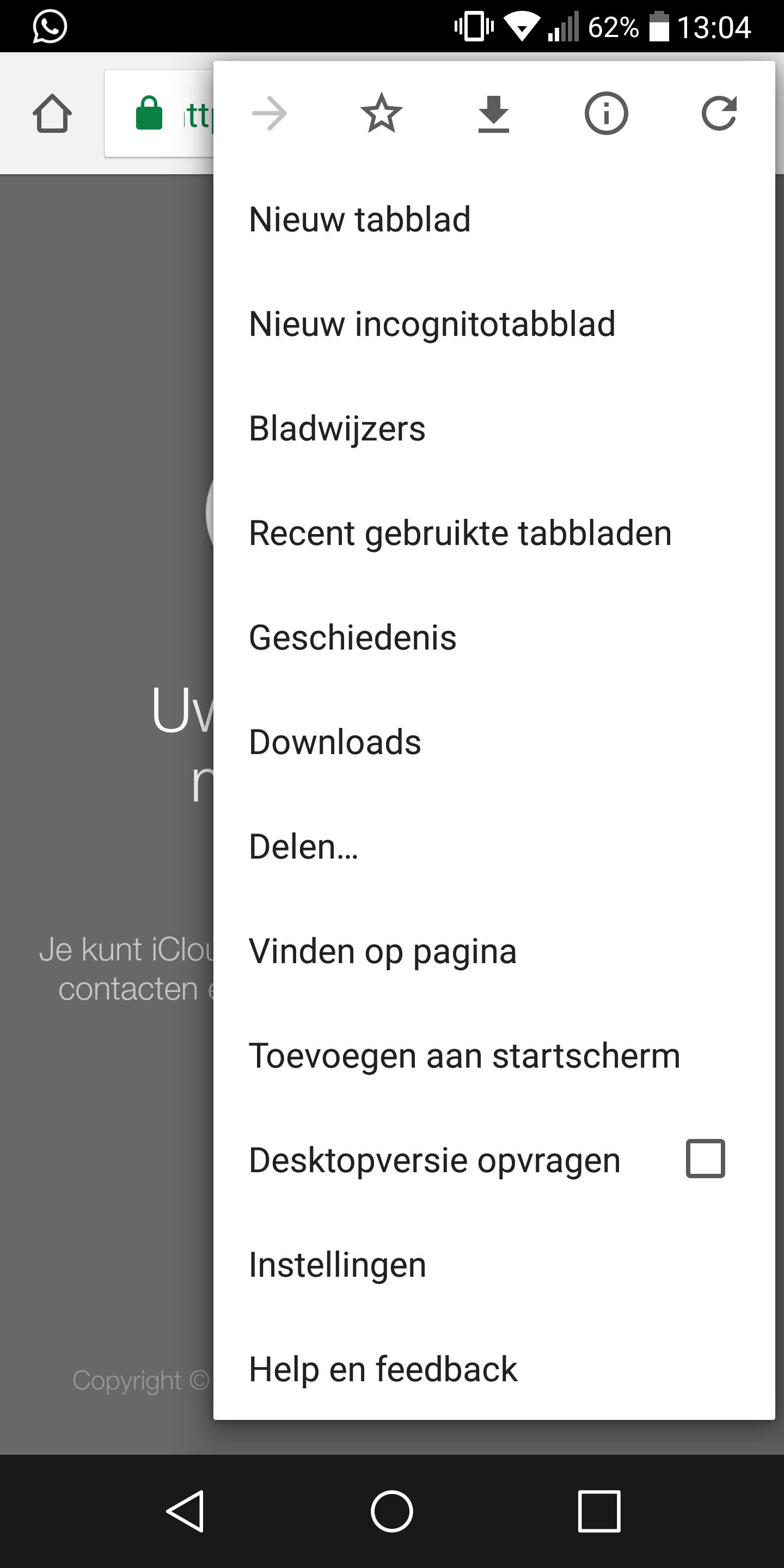Open Instellingen
This screenshot has height=1568, width=784.
pos(337,1265)
